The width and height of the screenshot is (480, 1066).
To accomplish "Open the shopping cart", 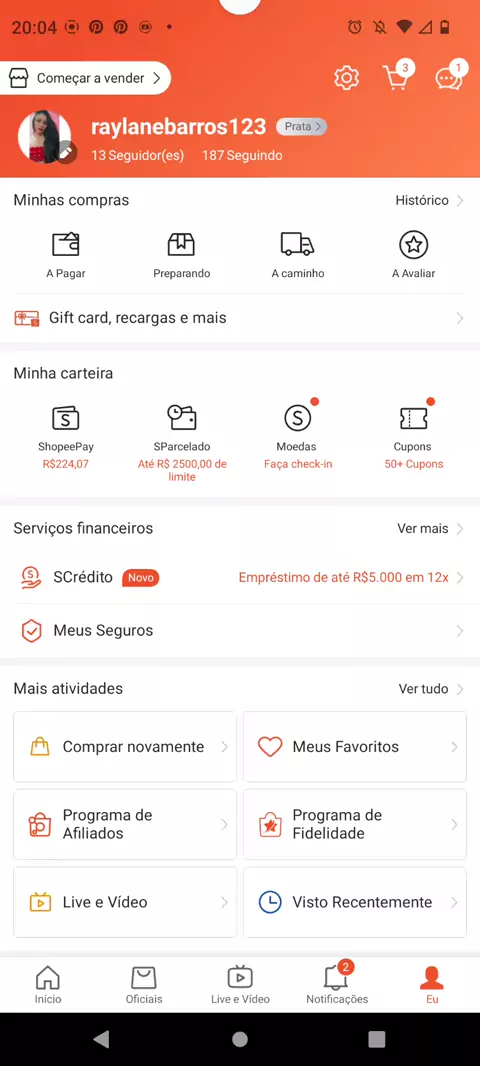I will pyautogui.click(x=397, y=76).
